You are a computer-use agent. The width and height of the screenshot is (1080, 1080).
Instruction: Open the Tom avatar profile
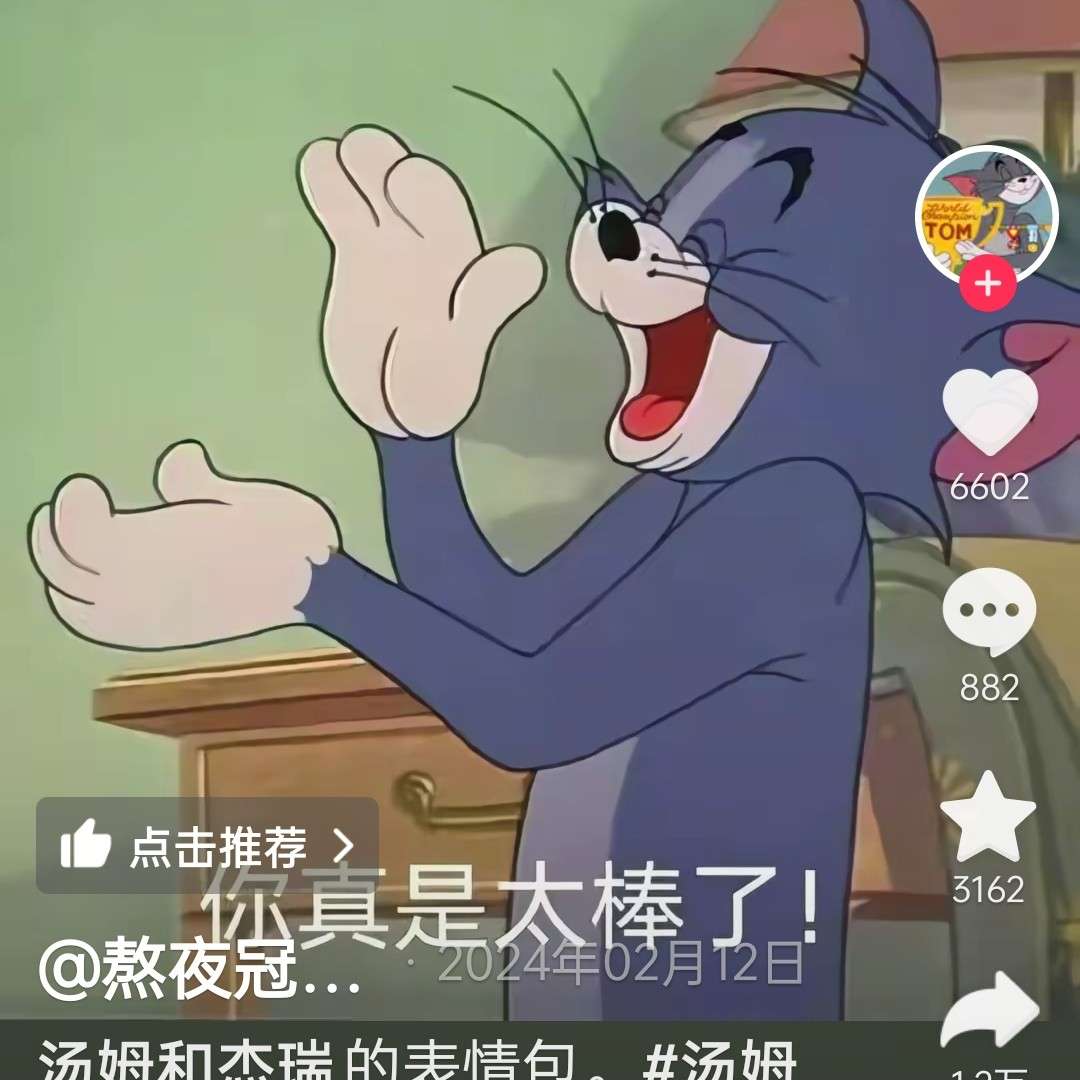coord(985,213)
